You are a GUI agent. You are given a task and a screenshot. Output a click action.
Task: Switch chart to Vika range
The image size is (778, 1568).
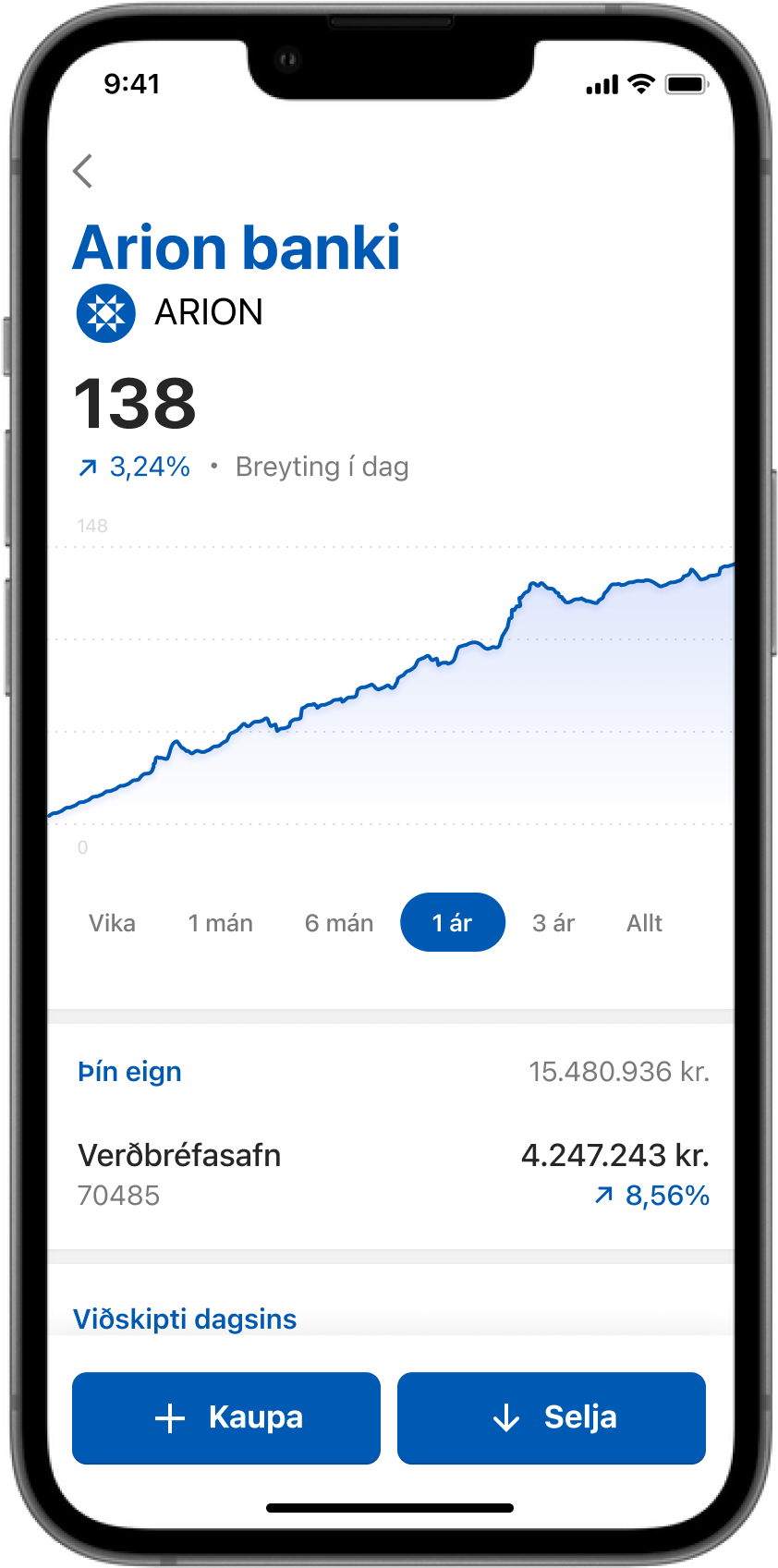coord(112,923)
